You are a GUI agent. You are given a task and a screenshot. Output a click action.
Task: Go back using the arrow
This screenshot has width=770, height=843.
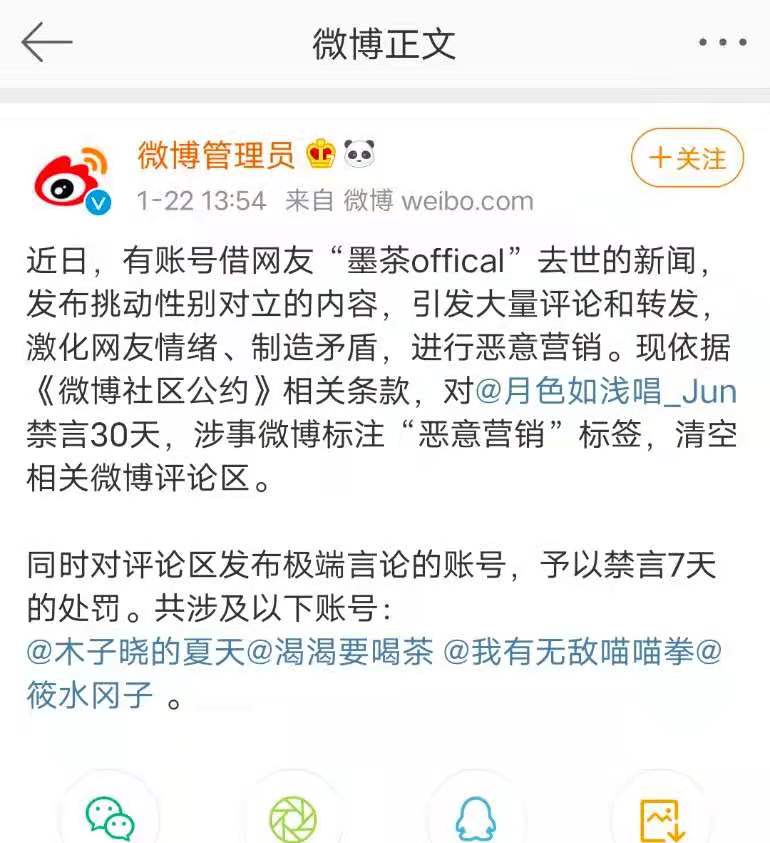point(47,43)
